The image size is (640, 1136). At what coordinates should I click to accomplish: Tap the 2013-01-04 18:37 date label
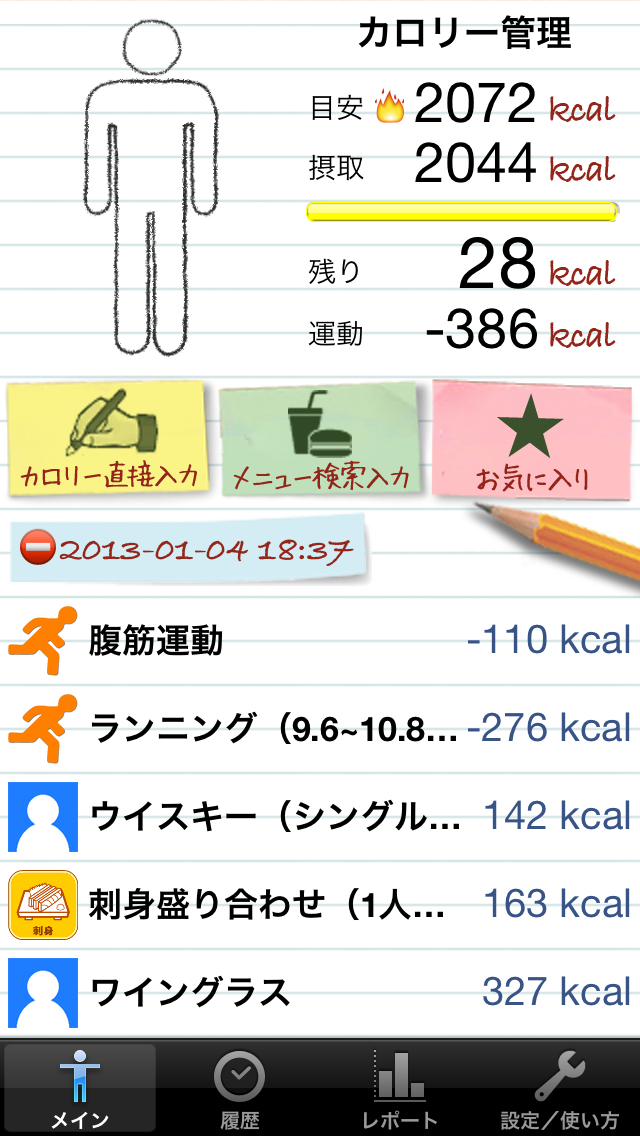188,551
